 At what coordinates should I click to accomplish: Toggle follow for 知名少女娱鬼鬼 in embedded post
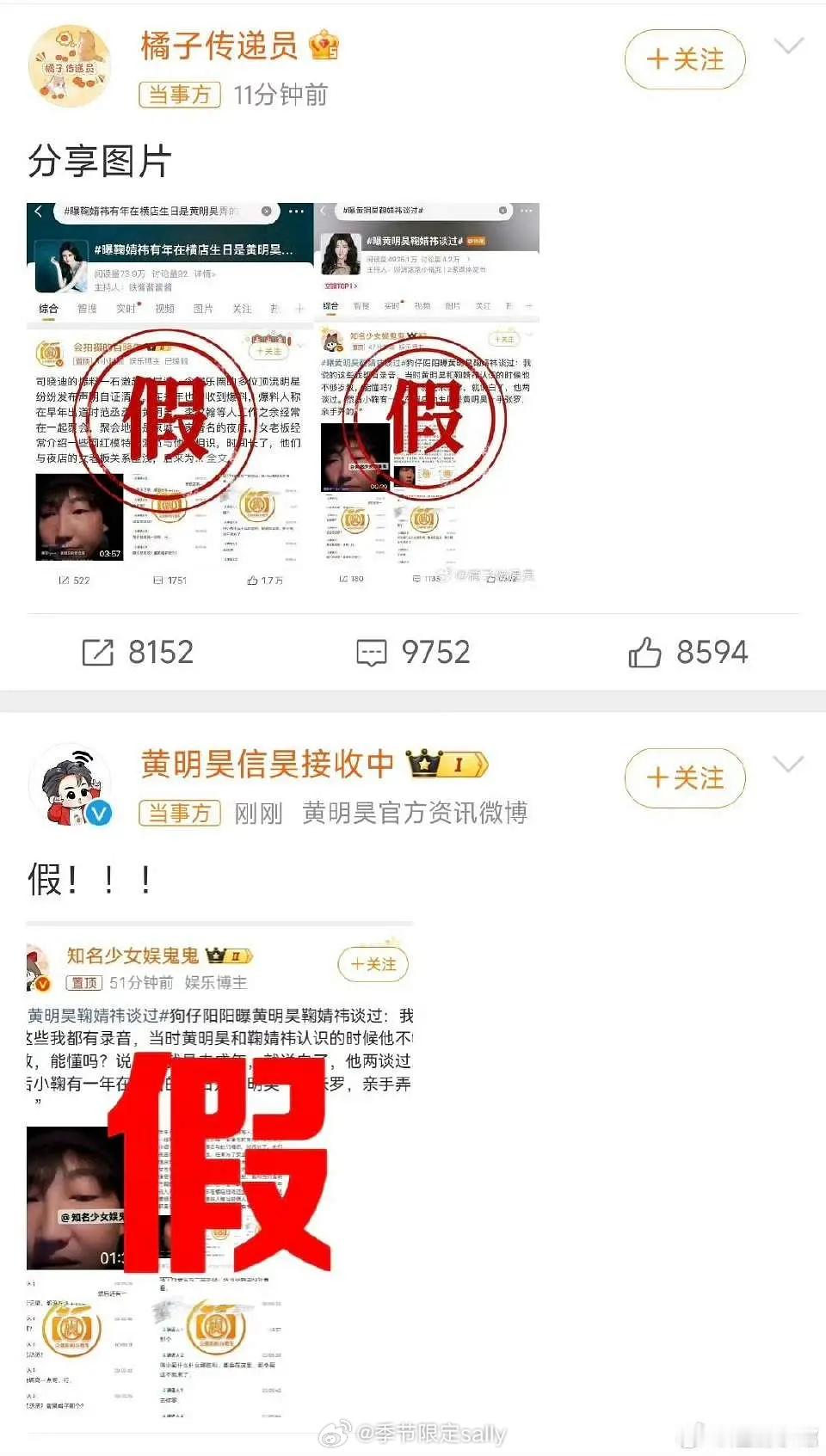373,964
